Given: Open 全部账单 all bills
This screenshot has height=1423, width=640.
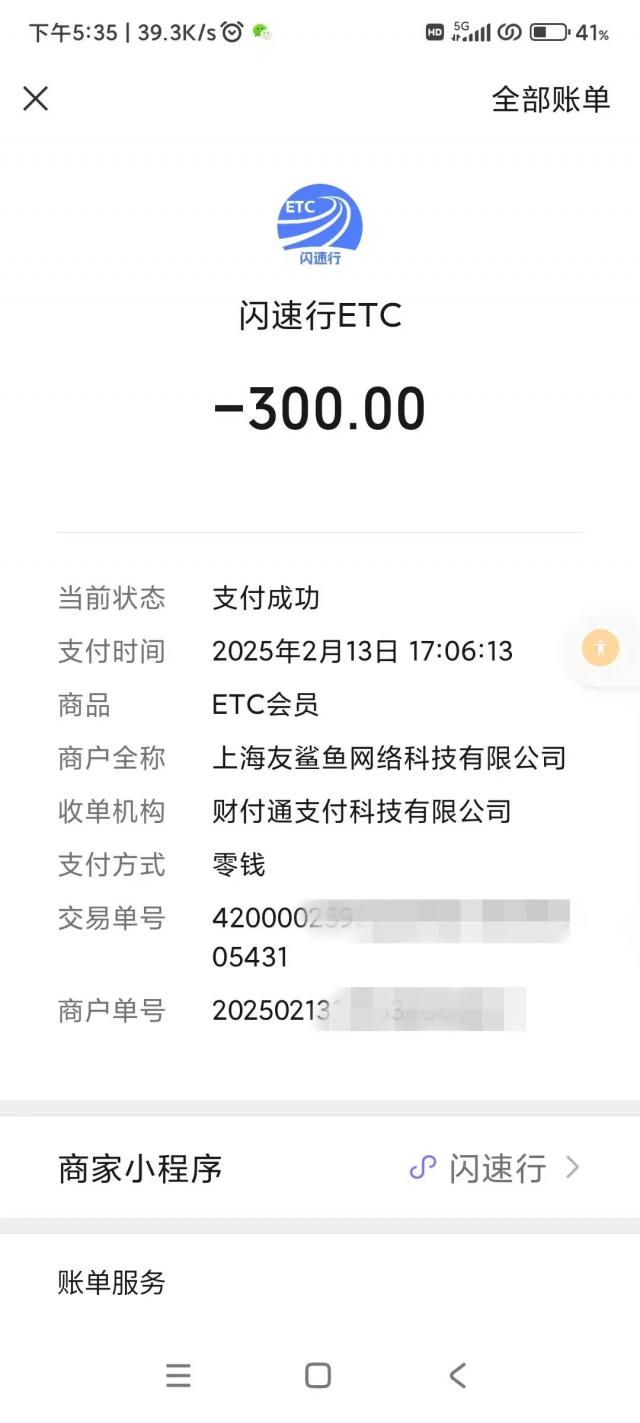Looking at the screenshot, I should pyautogui.click(x=550, y=99).
